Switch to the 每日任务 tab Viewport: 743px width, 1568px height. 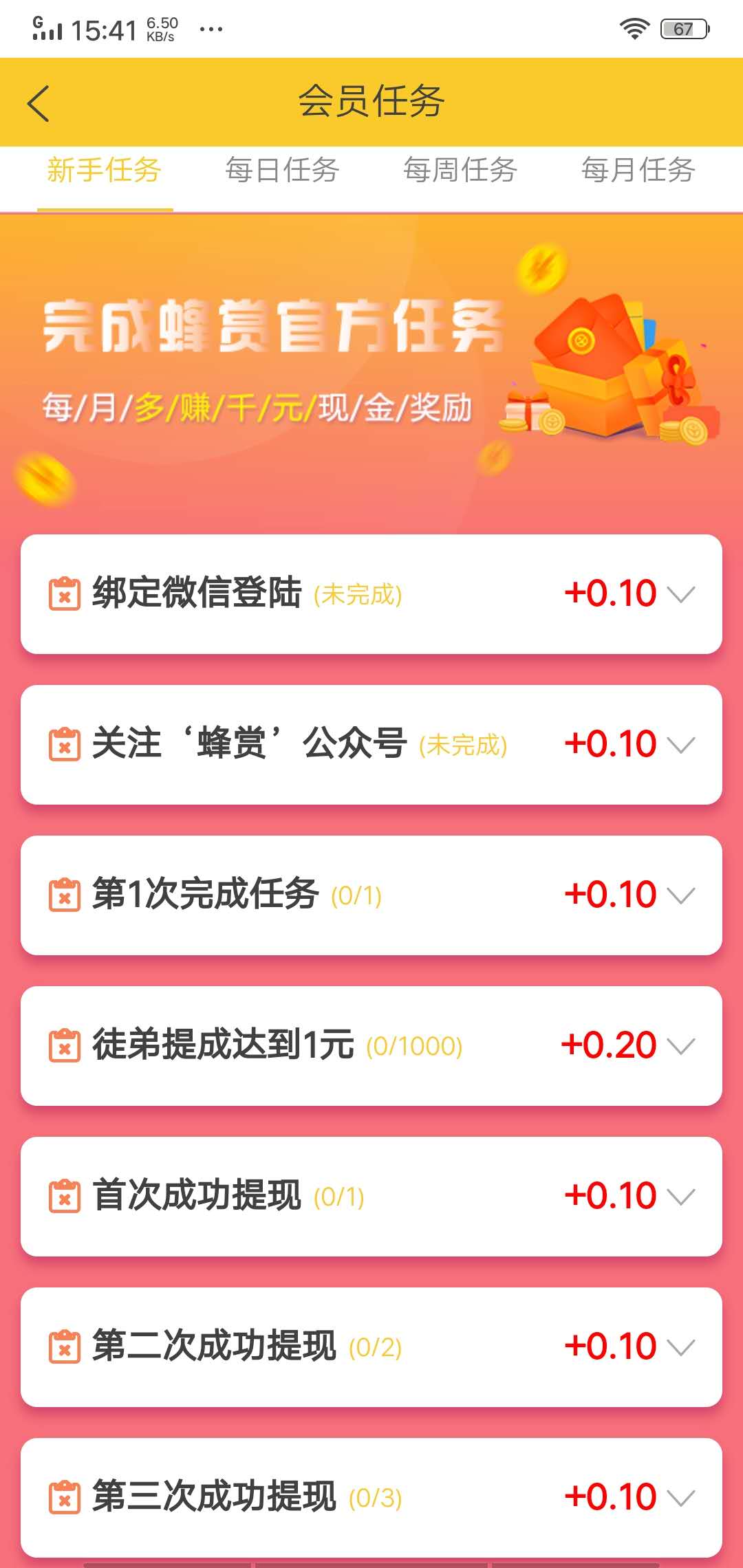click(282, 172)
